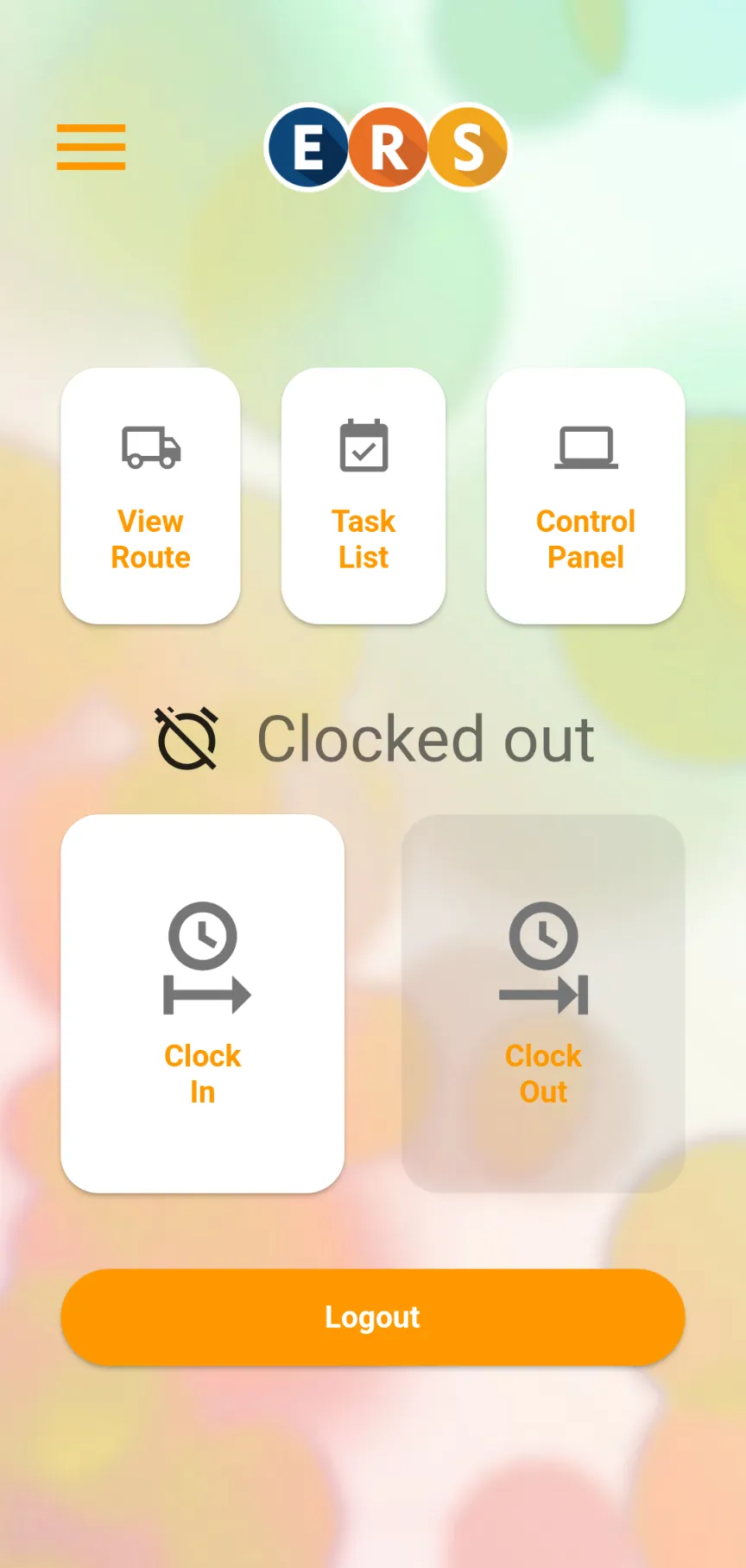Open the Control Panel screen
The width and height of the screenshot is (746, 1568).
pyautogui.click(x=585, y=495)
